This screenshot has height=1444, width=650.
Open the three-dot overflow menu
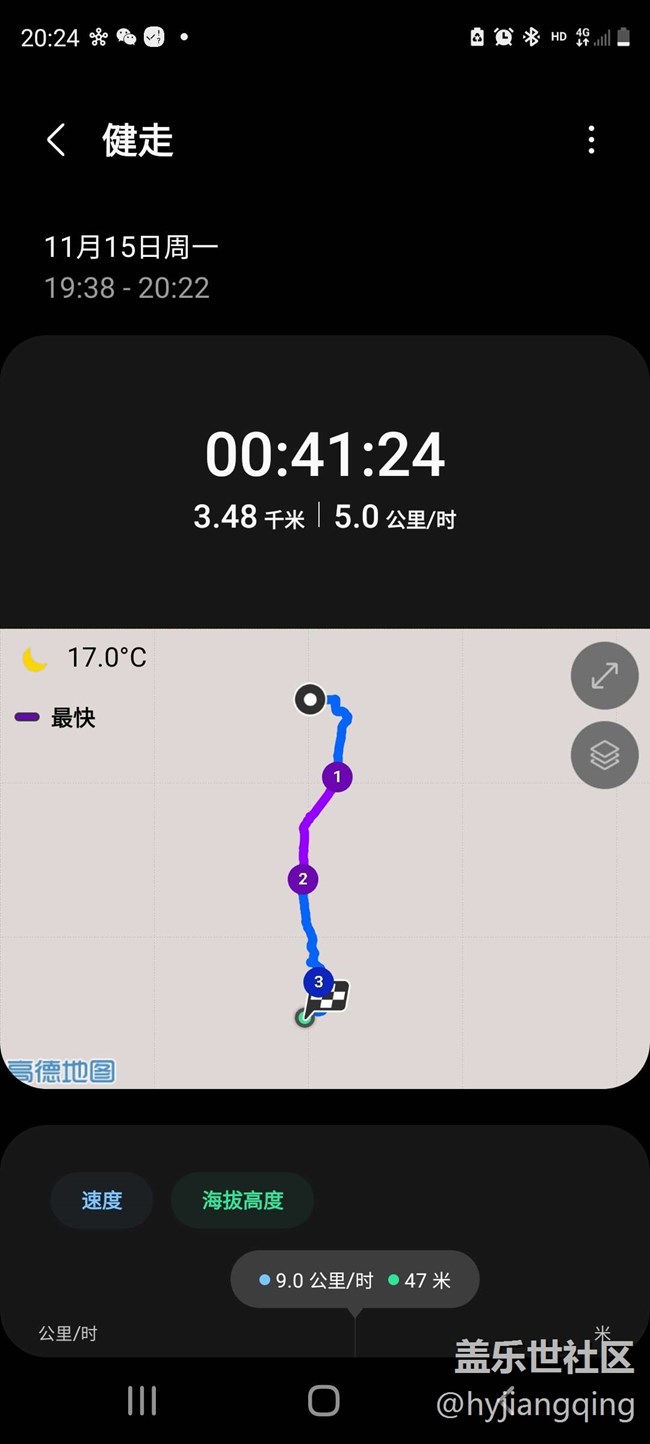(x=591, y=140)
